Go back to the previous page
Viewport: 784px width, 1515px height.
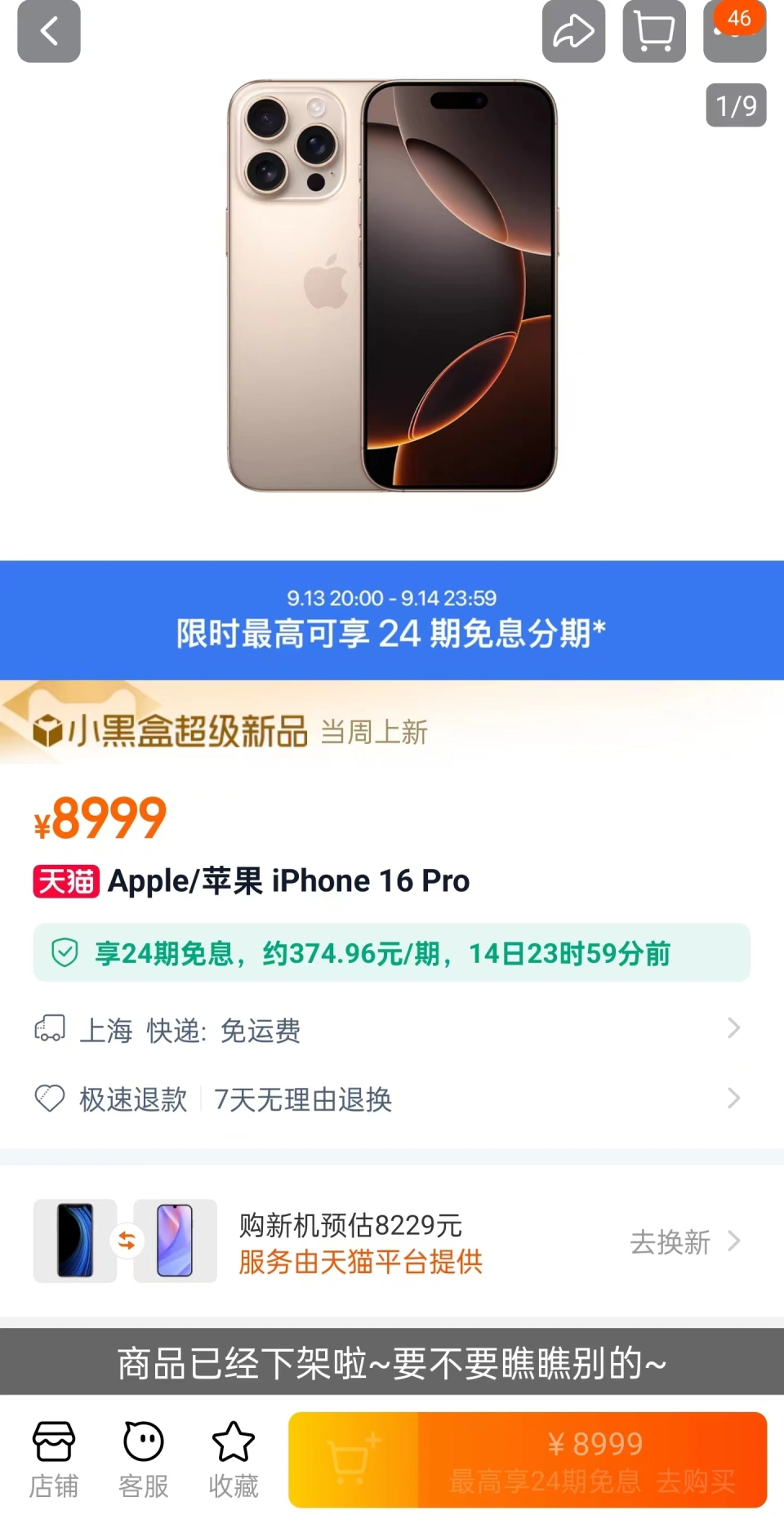(49, 32)
